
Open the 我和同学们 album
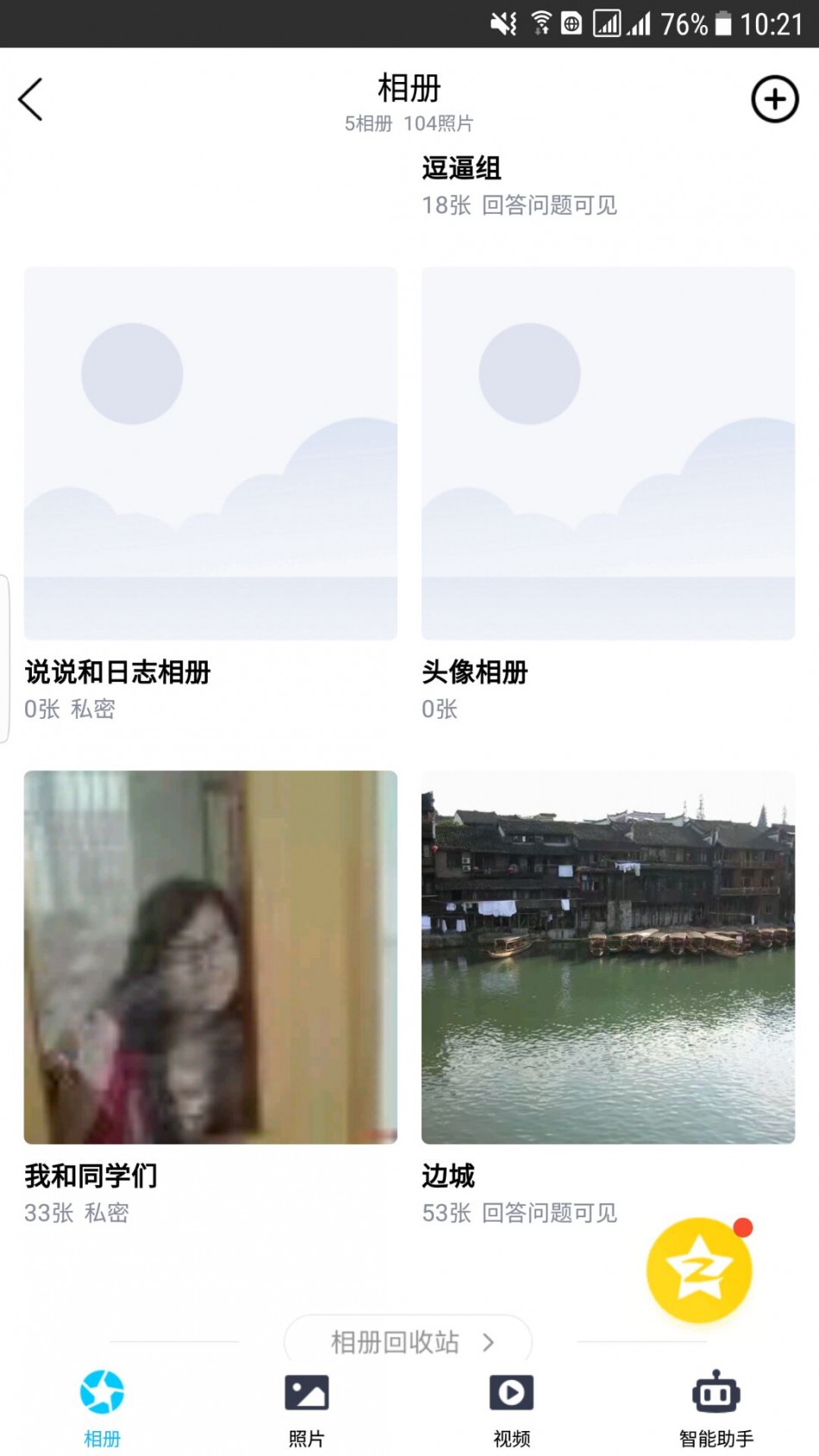click(210, 957)
